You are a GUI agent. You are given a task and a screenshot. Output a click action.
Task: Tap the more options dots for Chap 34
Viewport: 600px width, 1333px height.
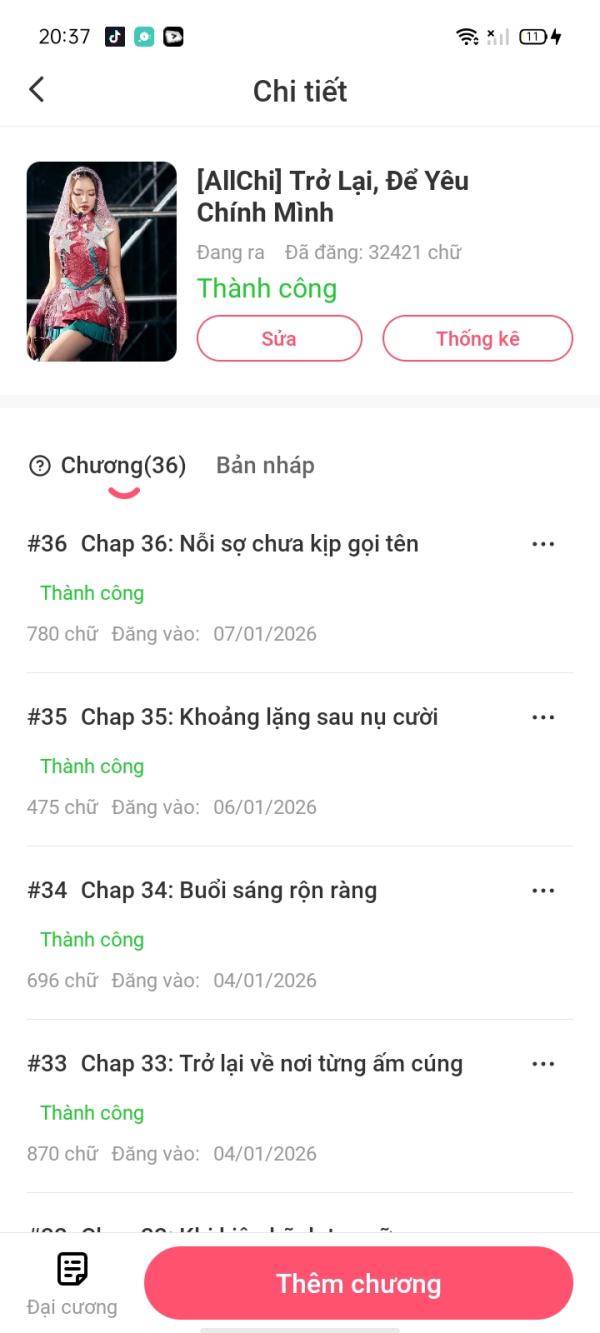click(543, 890)
